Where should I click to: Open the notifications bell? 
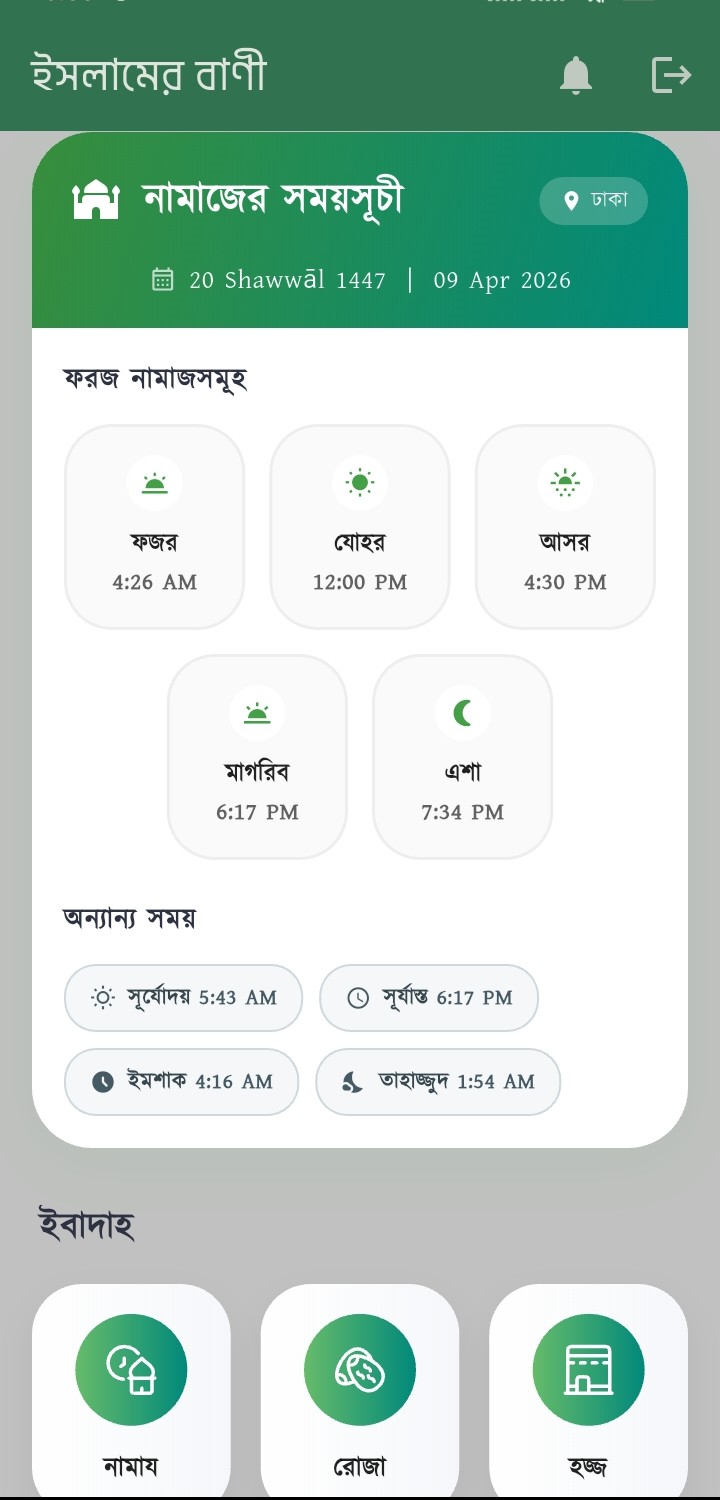point(575,76)
